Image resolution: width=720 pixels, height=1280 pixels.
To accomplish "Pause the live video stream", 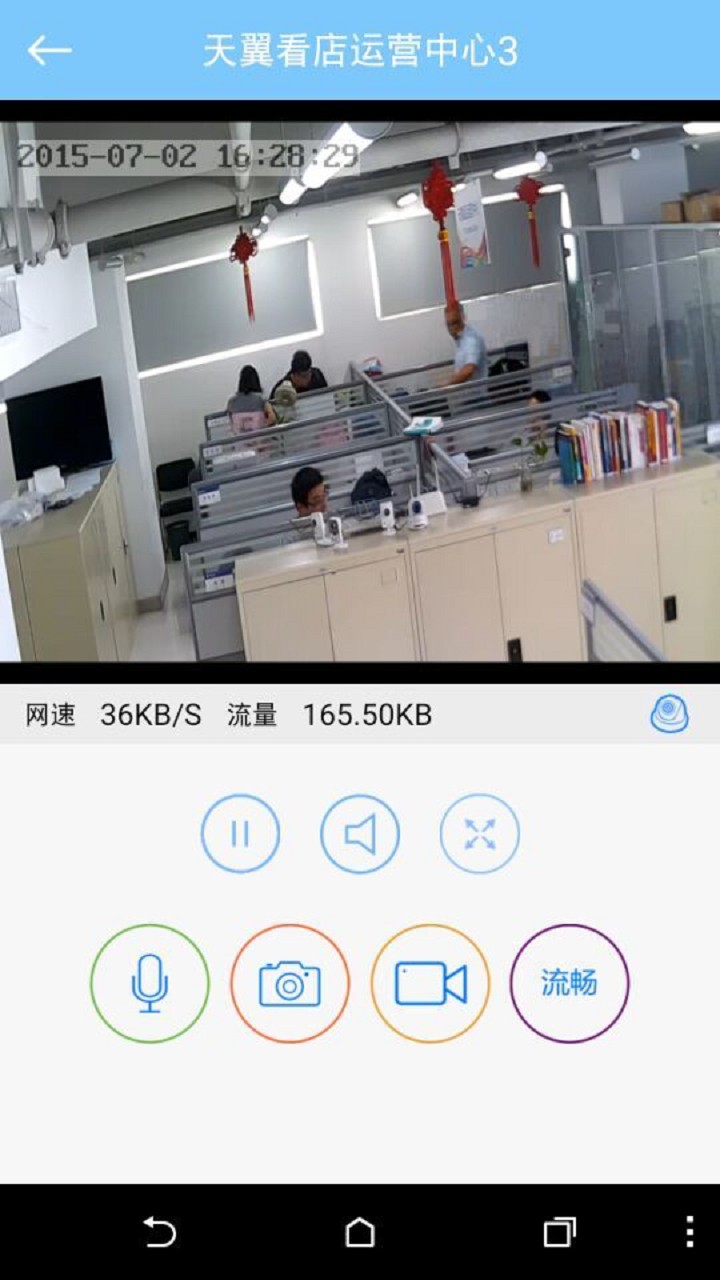I will pos(239,833).
